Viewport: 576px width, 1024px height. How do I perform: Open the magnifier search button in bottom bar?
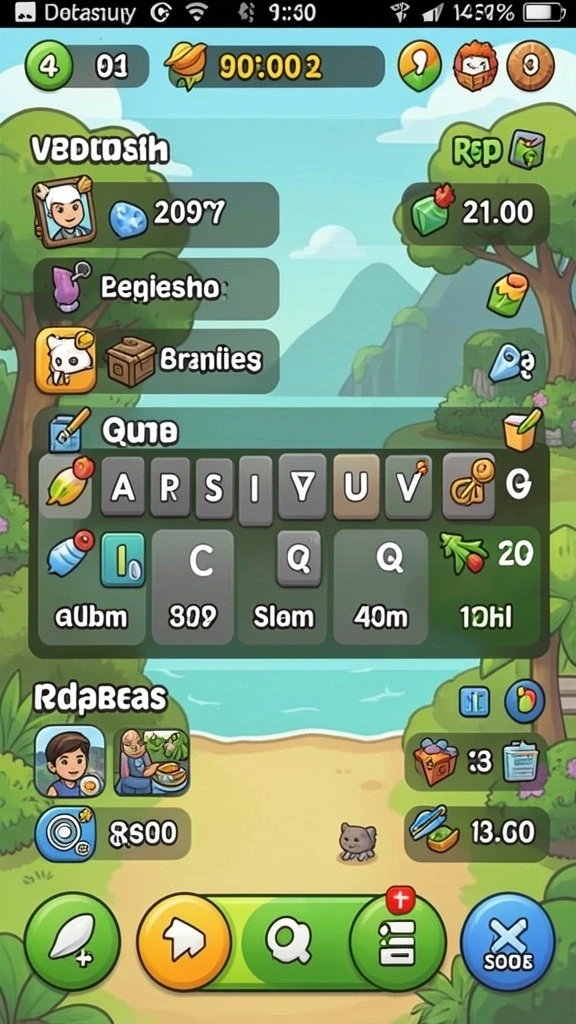pyautogui.click(x=289, y=942)
